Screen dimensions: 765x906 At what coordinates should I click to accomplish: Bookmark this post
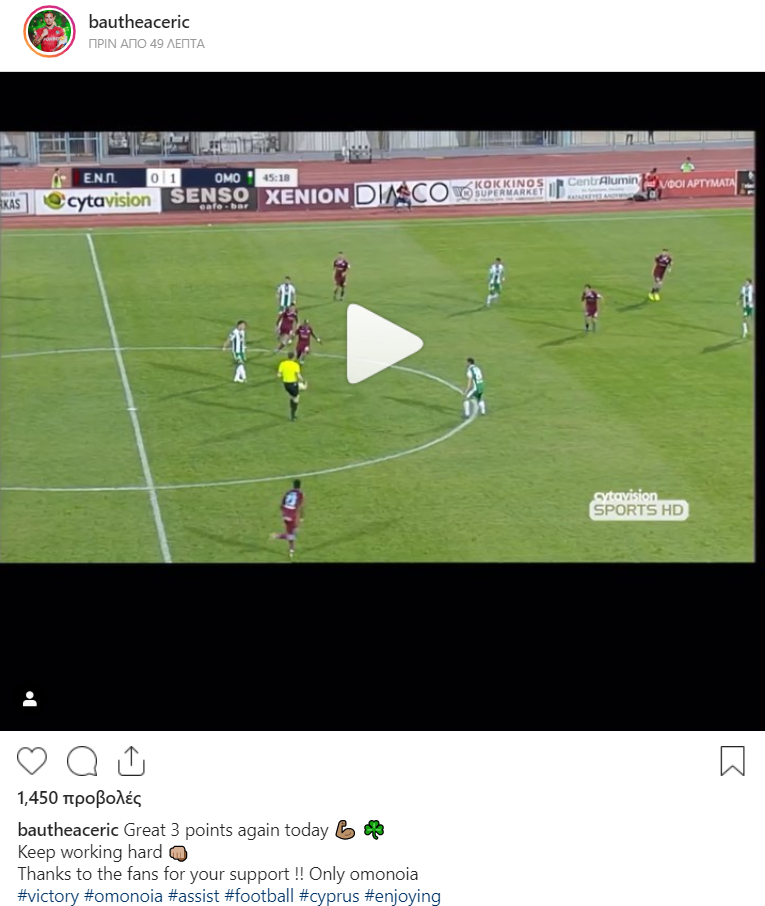click(732, 761)
